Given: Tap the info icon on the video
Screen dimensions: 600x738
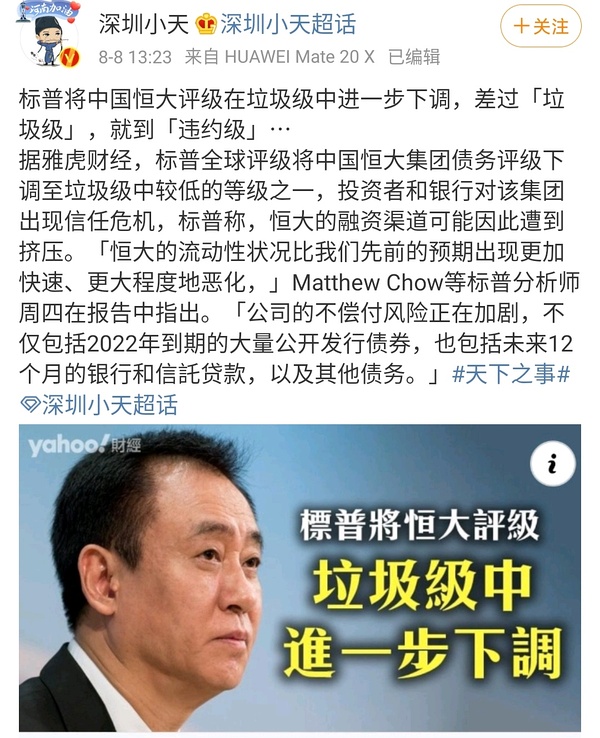Looking at the screenshot, I should pos(553,463).
